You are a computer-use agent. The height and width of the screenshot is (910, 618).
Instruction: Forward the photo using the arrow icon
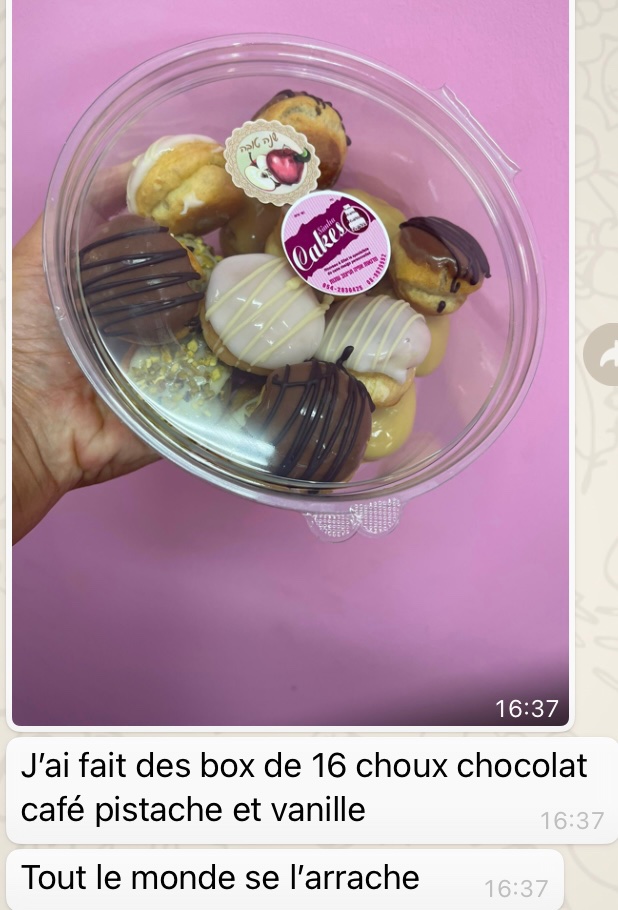(605, 355)
